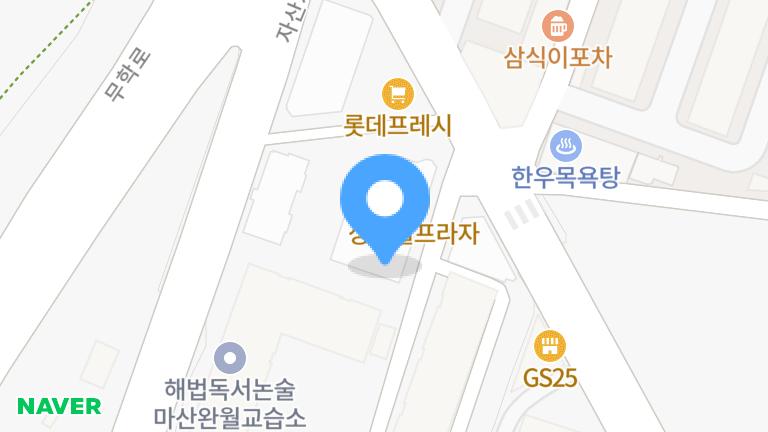Open the GS25 convenience store marker

tap(548, 348)
